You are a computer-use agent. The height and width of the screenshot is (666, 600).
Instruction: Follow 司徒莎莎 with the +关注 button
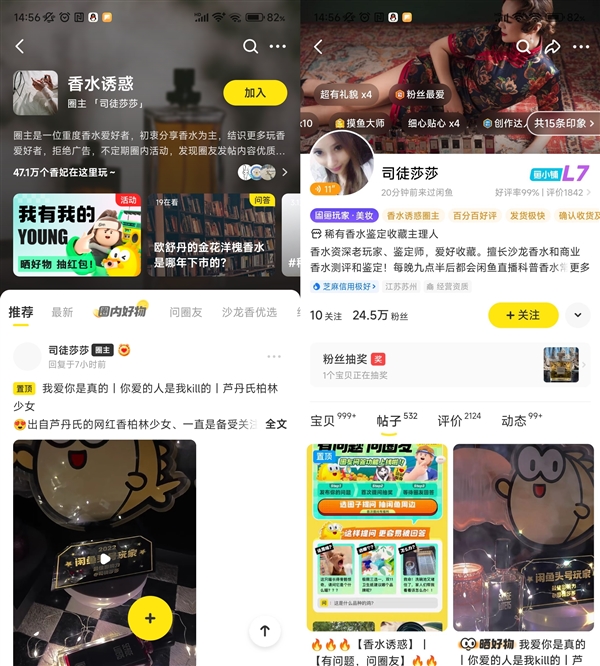pyautogui.click(x=522, y=315)
